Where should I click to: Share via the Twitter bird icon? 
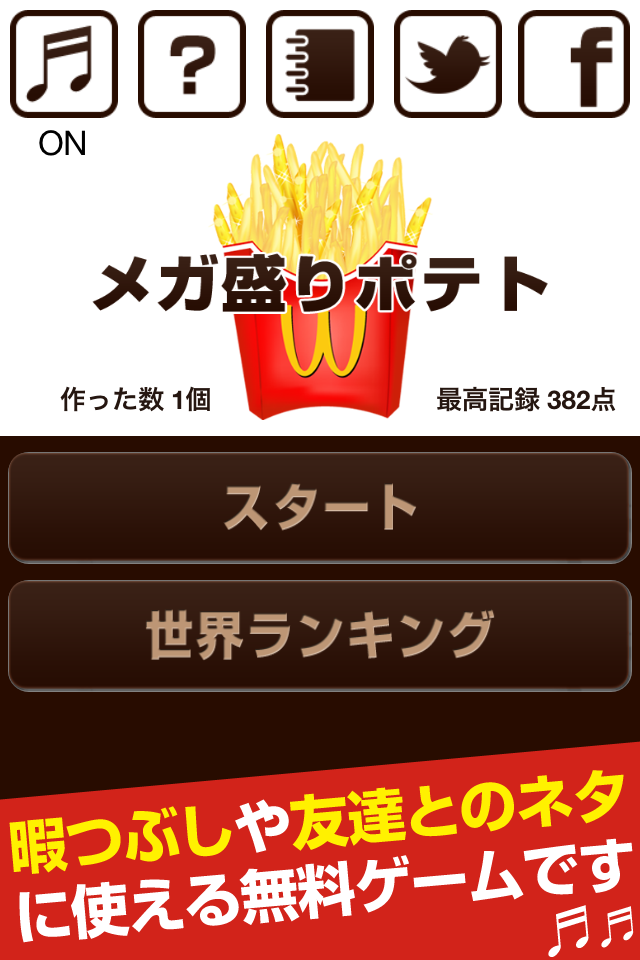tap(447, 64)
